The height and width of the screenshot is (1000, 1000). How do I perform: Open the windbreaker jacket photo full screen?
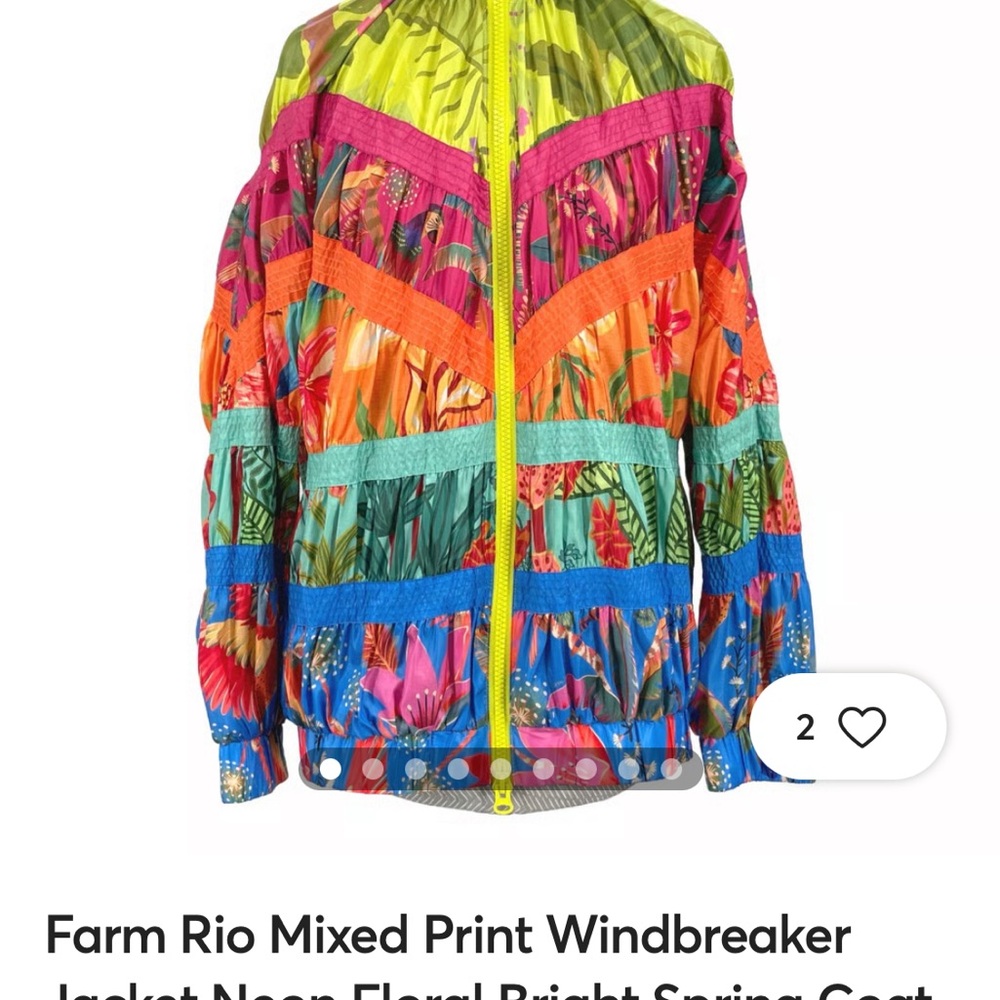coord(500,400)
